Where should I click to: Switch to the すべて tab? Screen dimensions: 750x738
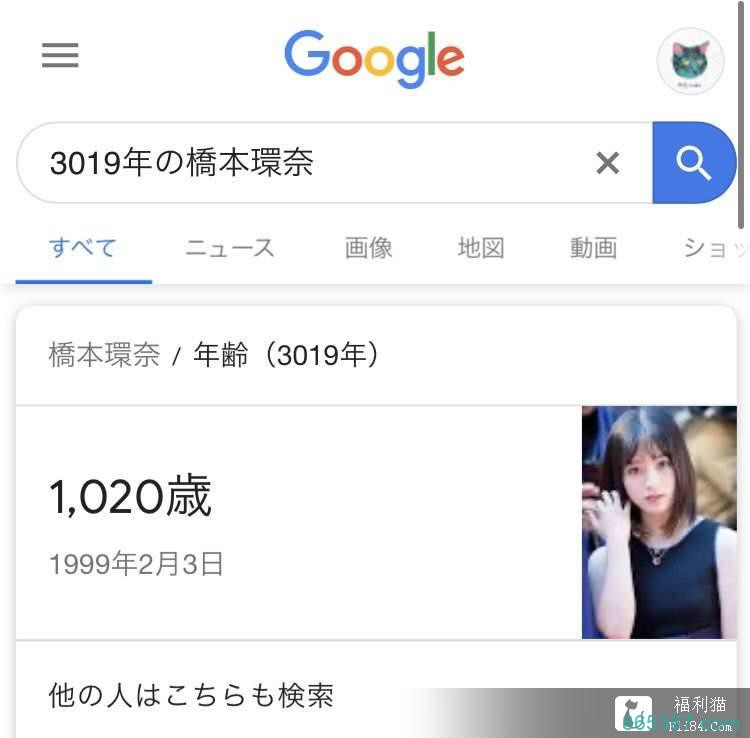pos(83,248)
